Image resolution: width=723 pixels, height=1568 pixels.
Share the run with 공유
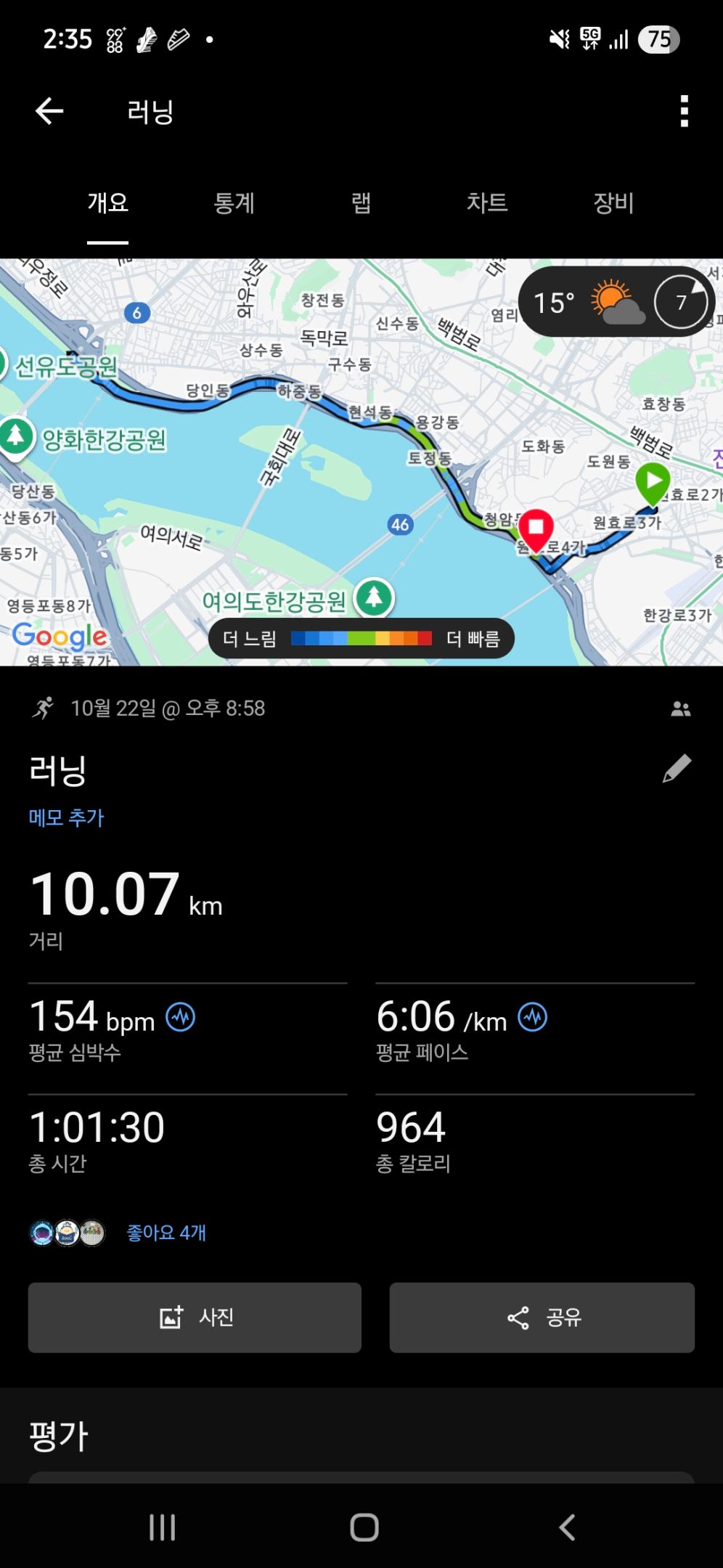pos(542,1318)
